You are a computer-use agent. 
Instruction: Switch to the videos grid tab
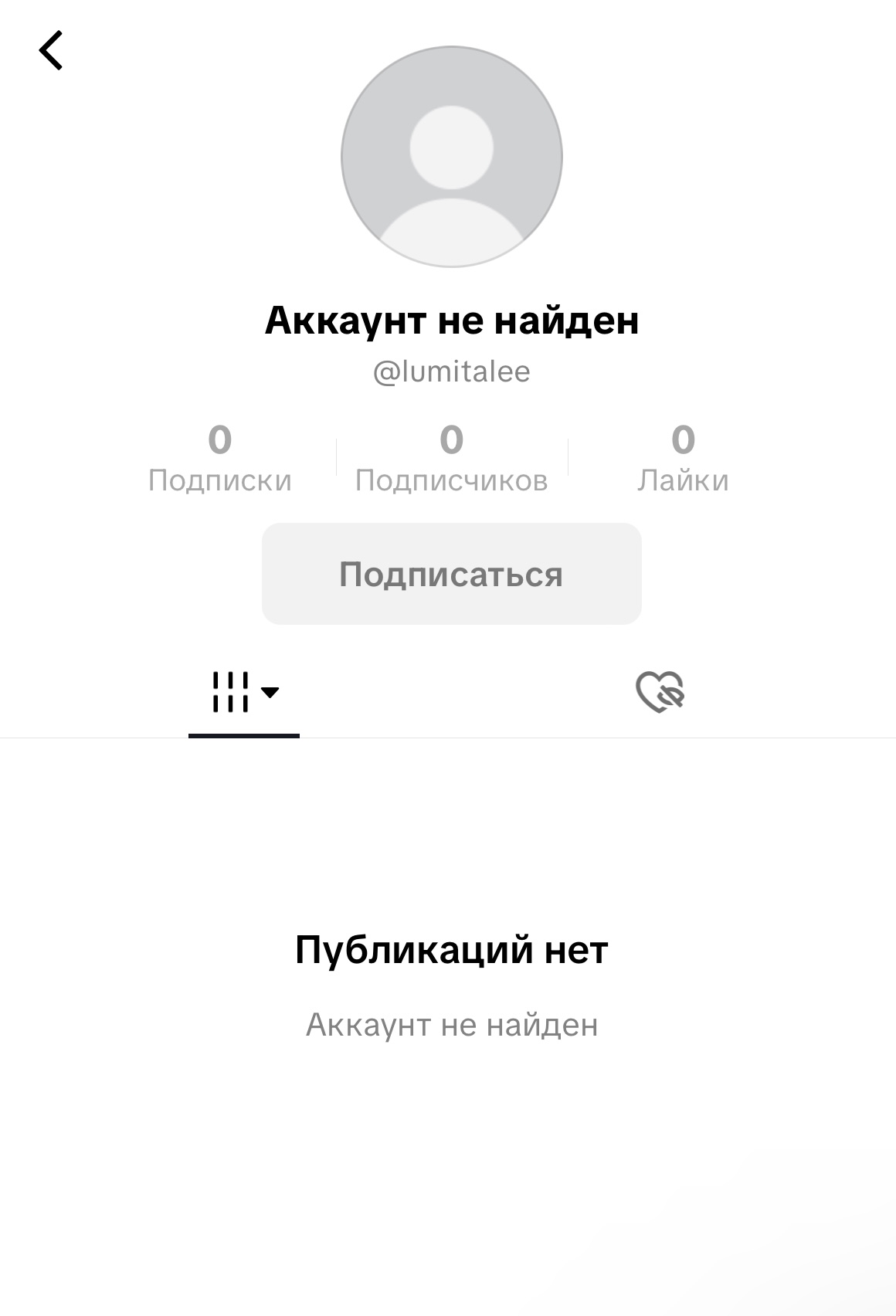tap(244, 692)
